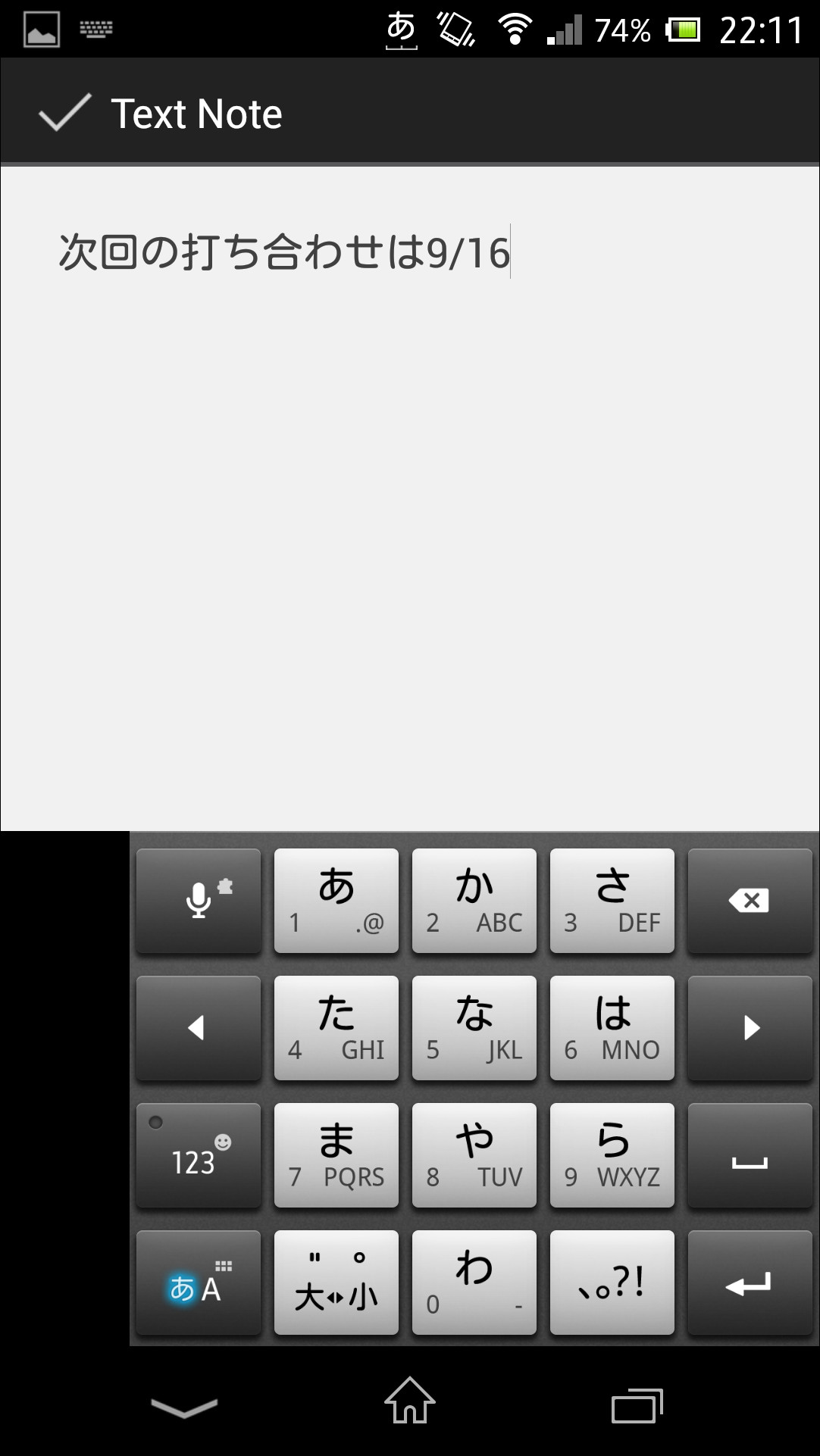
Task: Delete a character with the backspace key
Action: [x=749, y=901]
